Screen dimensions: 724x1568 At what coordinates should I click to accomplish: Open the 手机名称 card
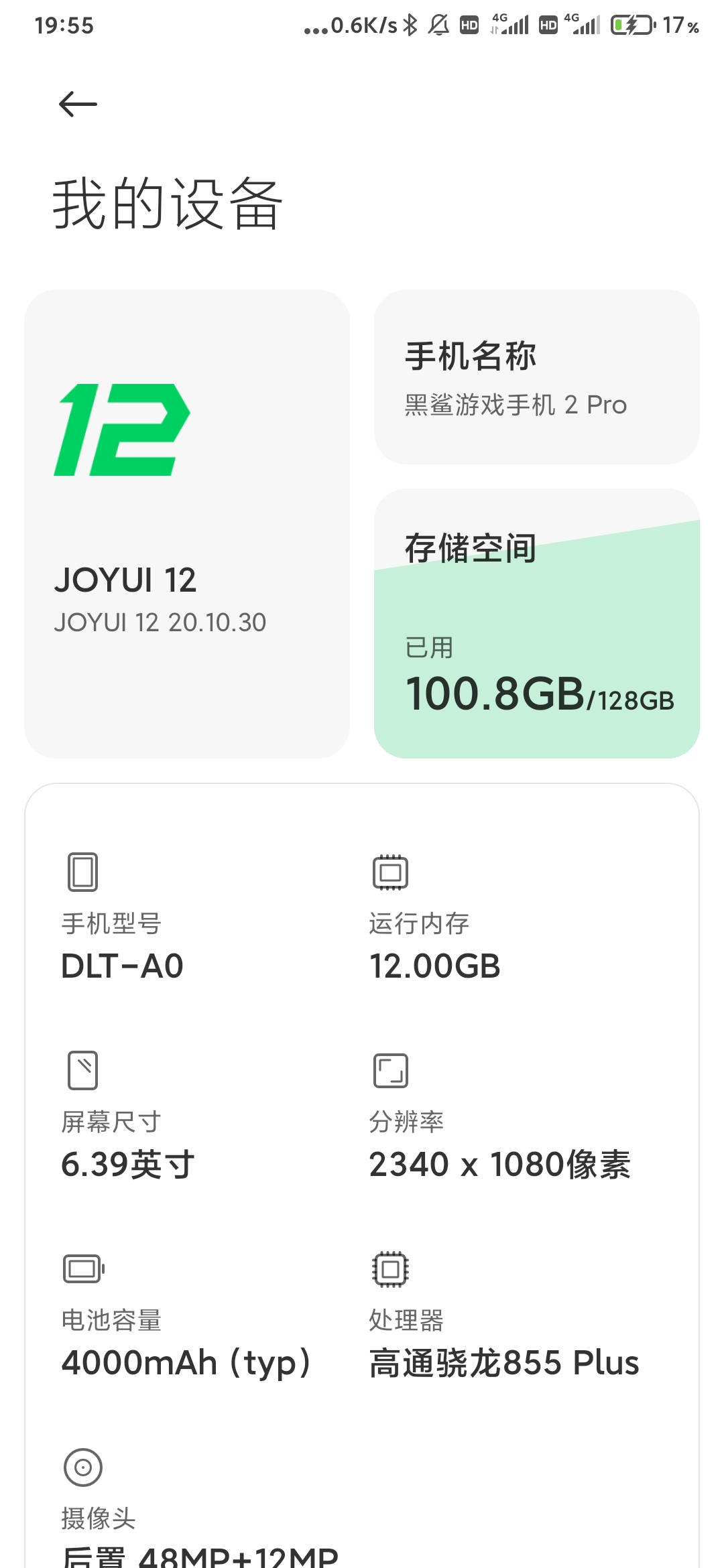tap(537, 377)
